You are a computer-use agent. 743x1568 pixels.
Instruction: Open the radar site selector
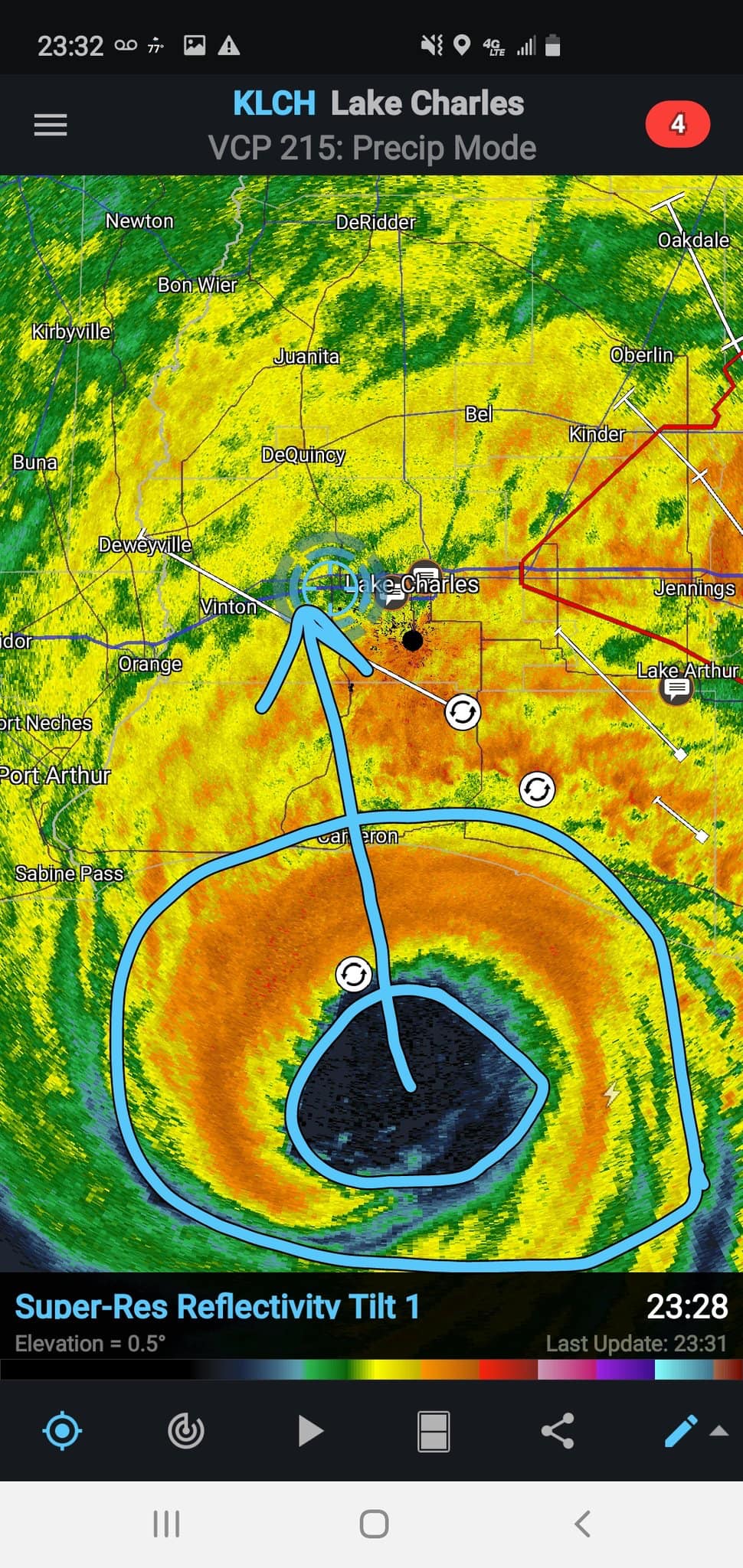(185, 1430)
